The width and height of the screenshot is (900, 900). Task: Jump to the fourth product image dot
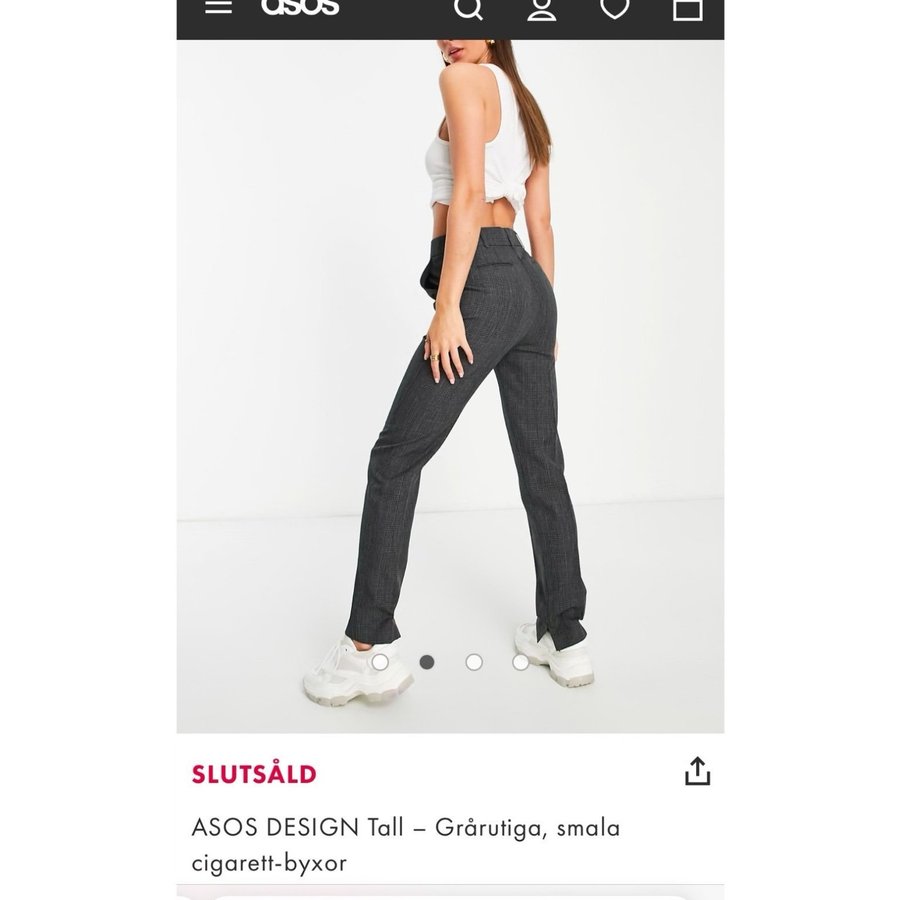click(x=521, y=662)
